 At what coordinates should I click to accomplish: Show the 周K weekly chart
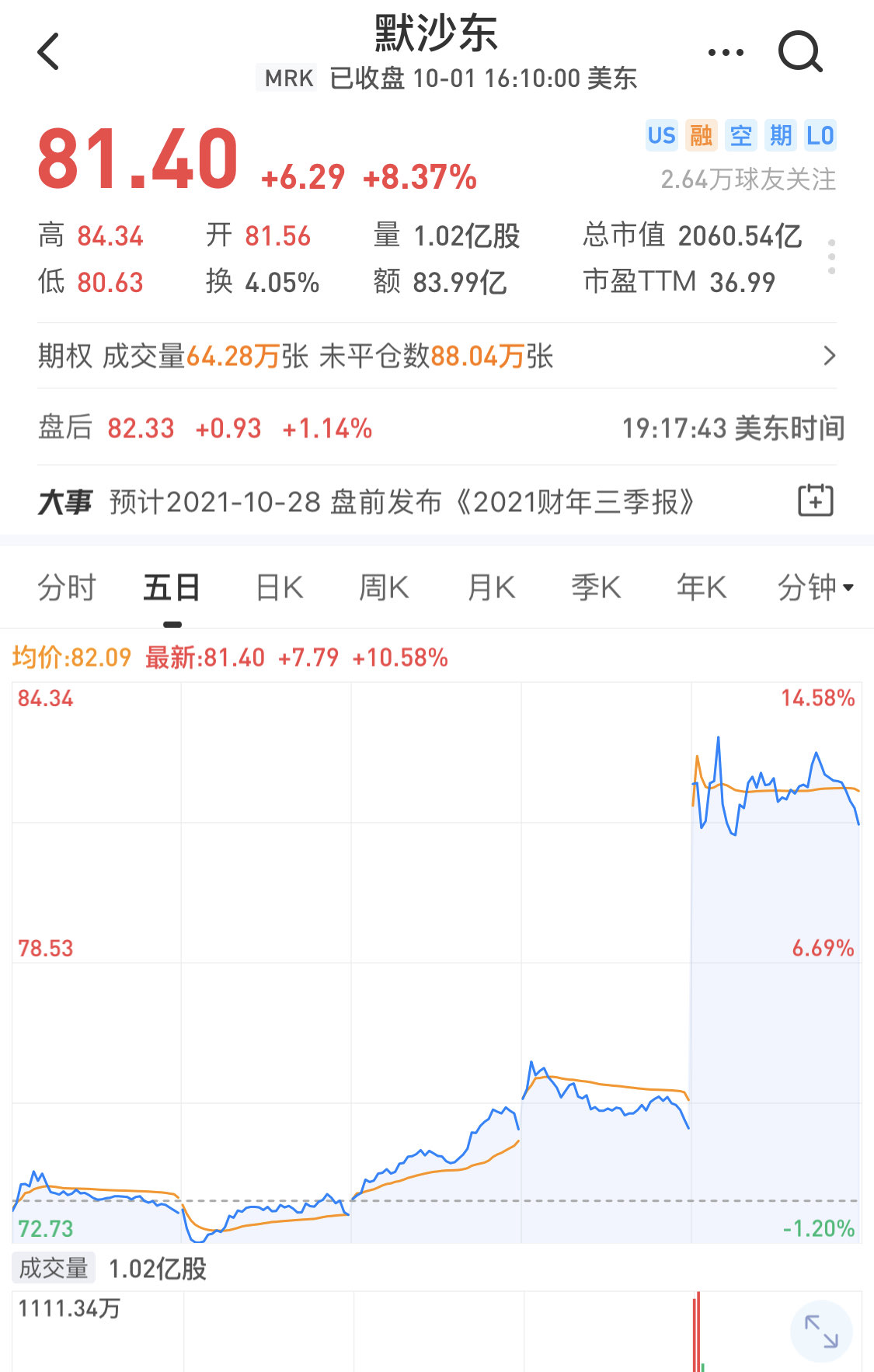pos(384,587)
